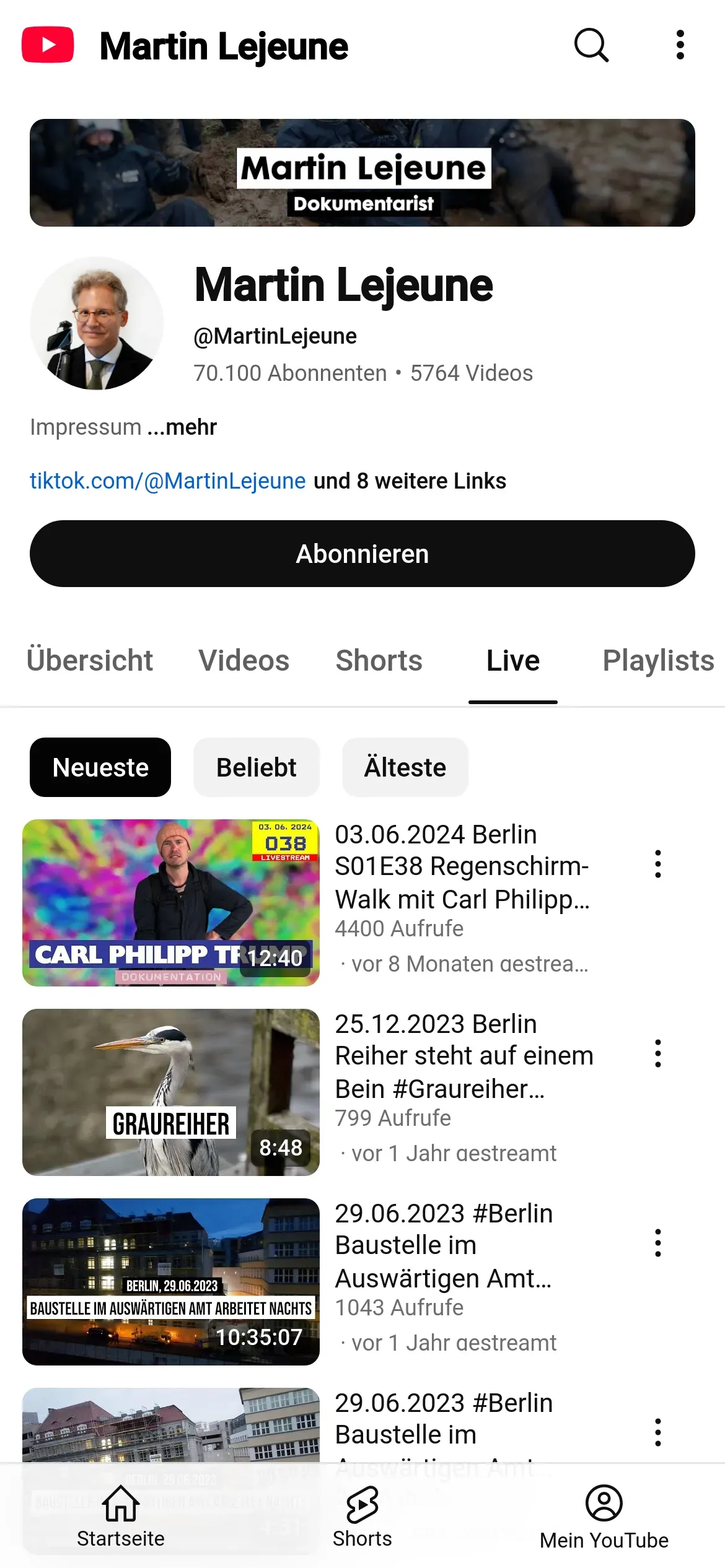Go to Startseite in the bottom navigation
Image resolution: width=725 pixels, height=1568 pixels.
pyautogui.click(x=121, y=1516)
